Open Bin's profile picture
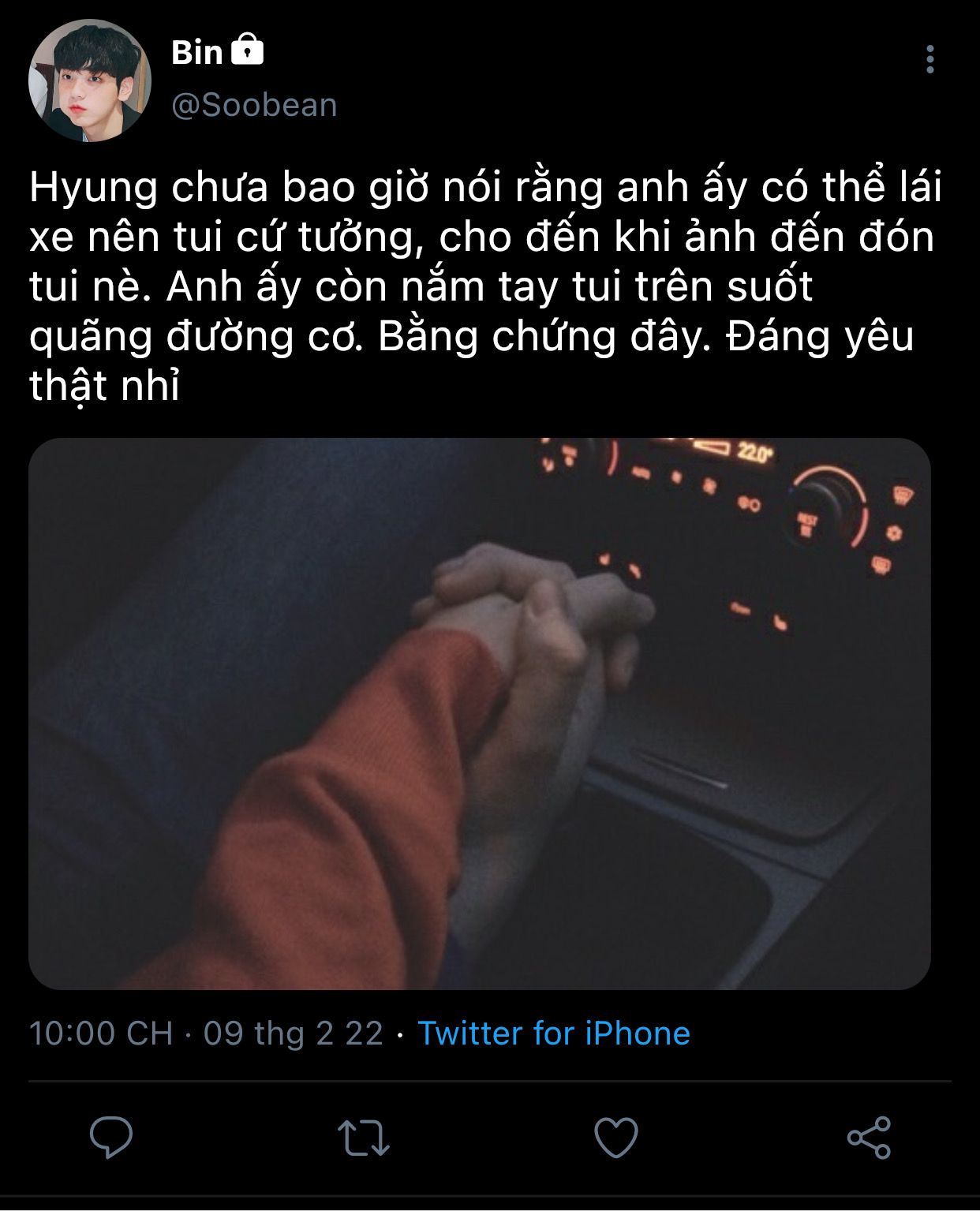 coord(89,80)
